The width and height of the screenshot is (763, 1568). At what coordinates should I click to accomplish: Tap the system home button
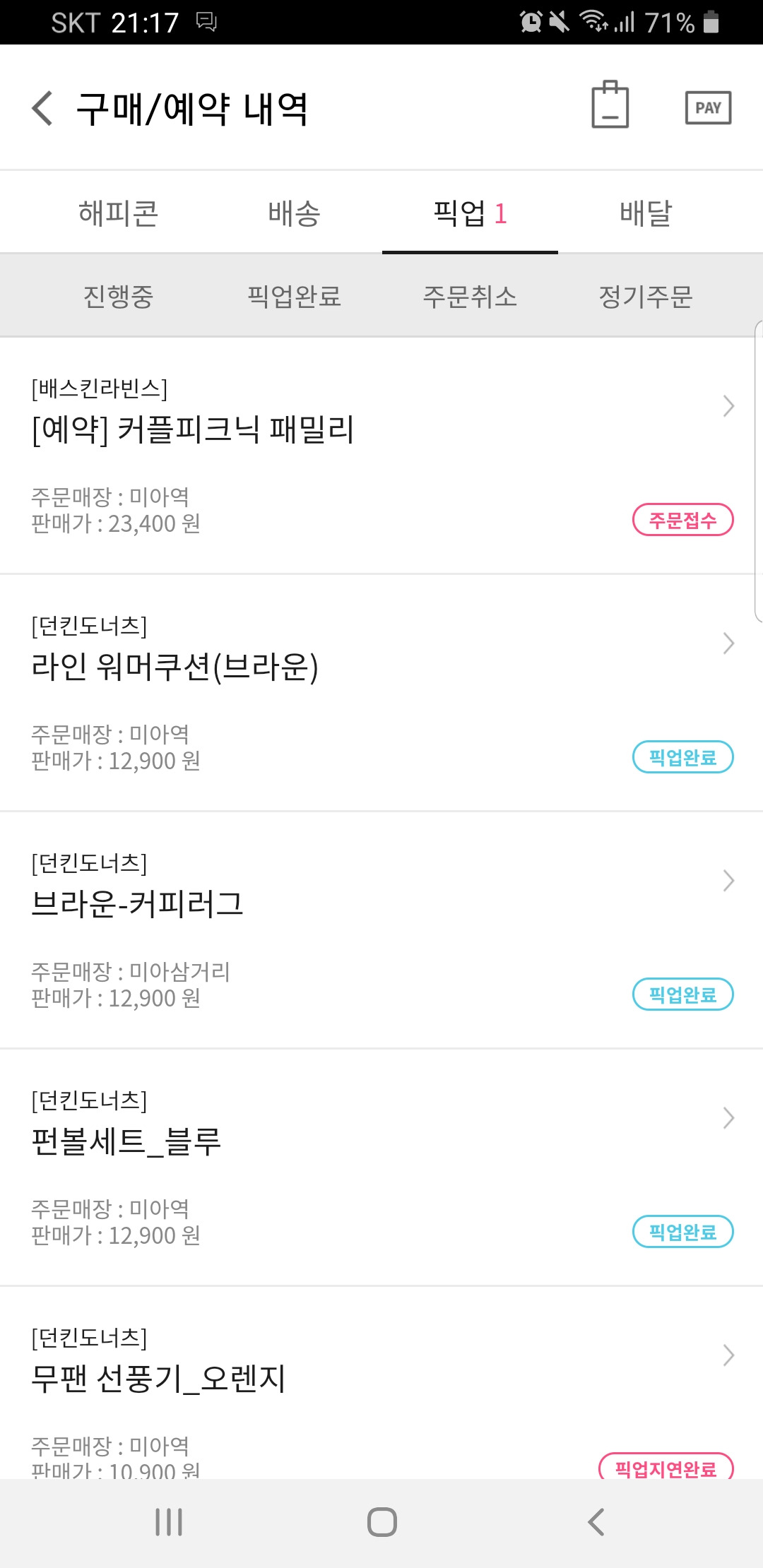381,1522
